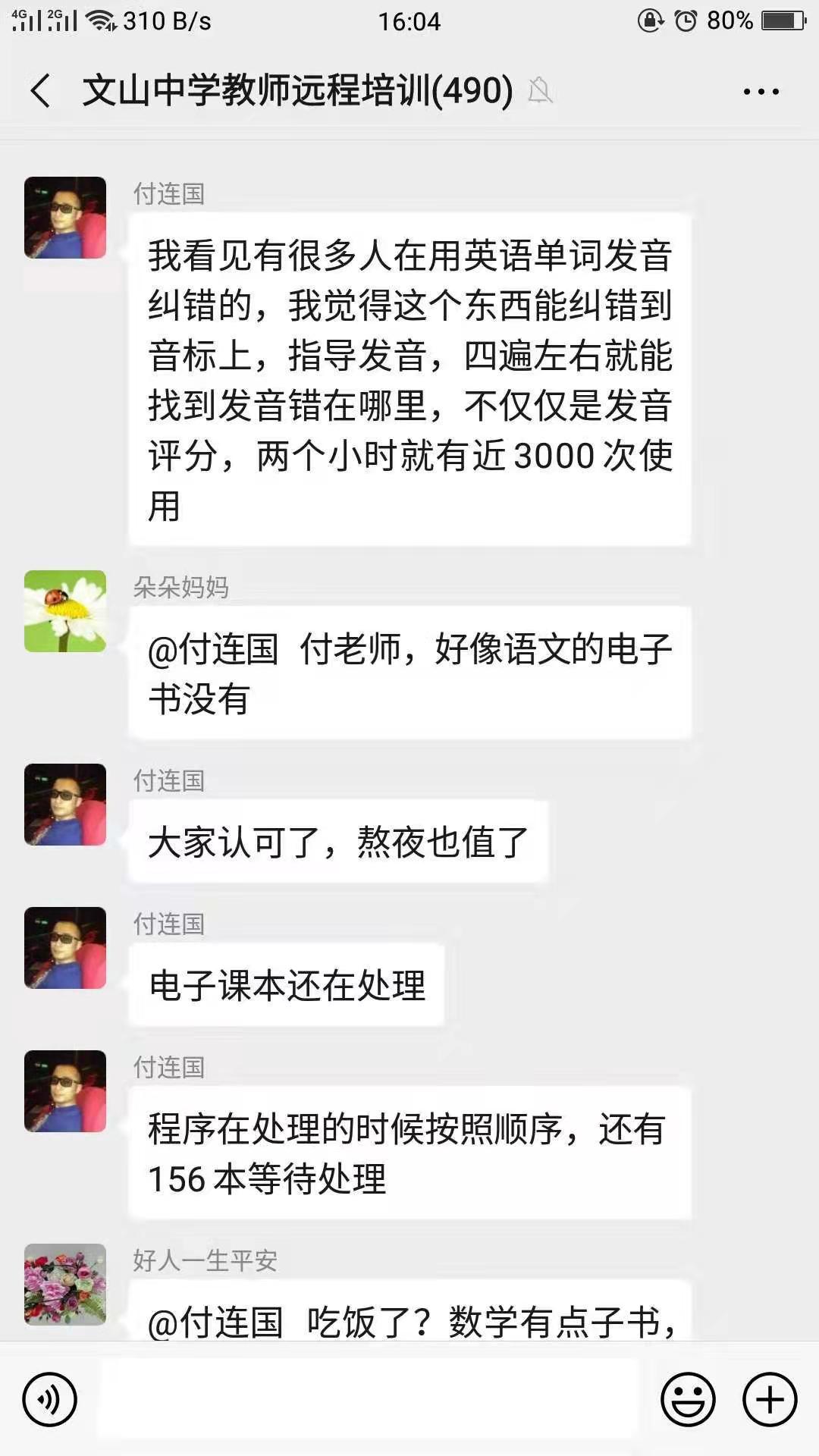The width and height of the screenshot is (819, 1456).
Task: View 付连国's avatar beside the 3000次使用 message
Action: (x=65, y=218)
